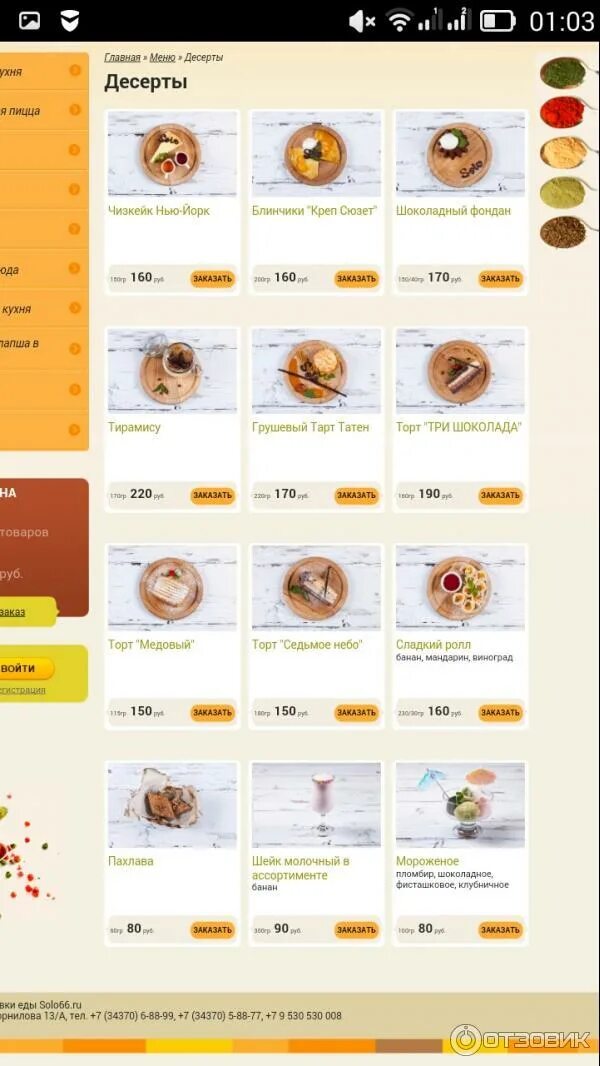Order the Грушевый Тарт Татен
600x1066 pixels.
point(356,496)
